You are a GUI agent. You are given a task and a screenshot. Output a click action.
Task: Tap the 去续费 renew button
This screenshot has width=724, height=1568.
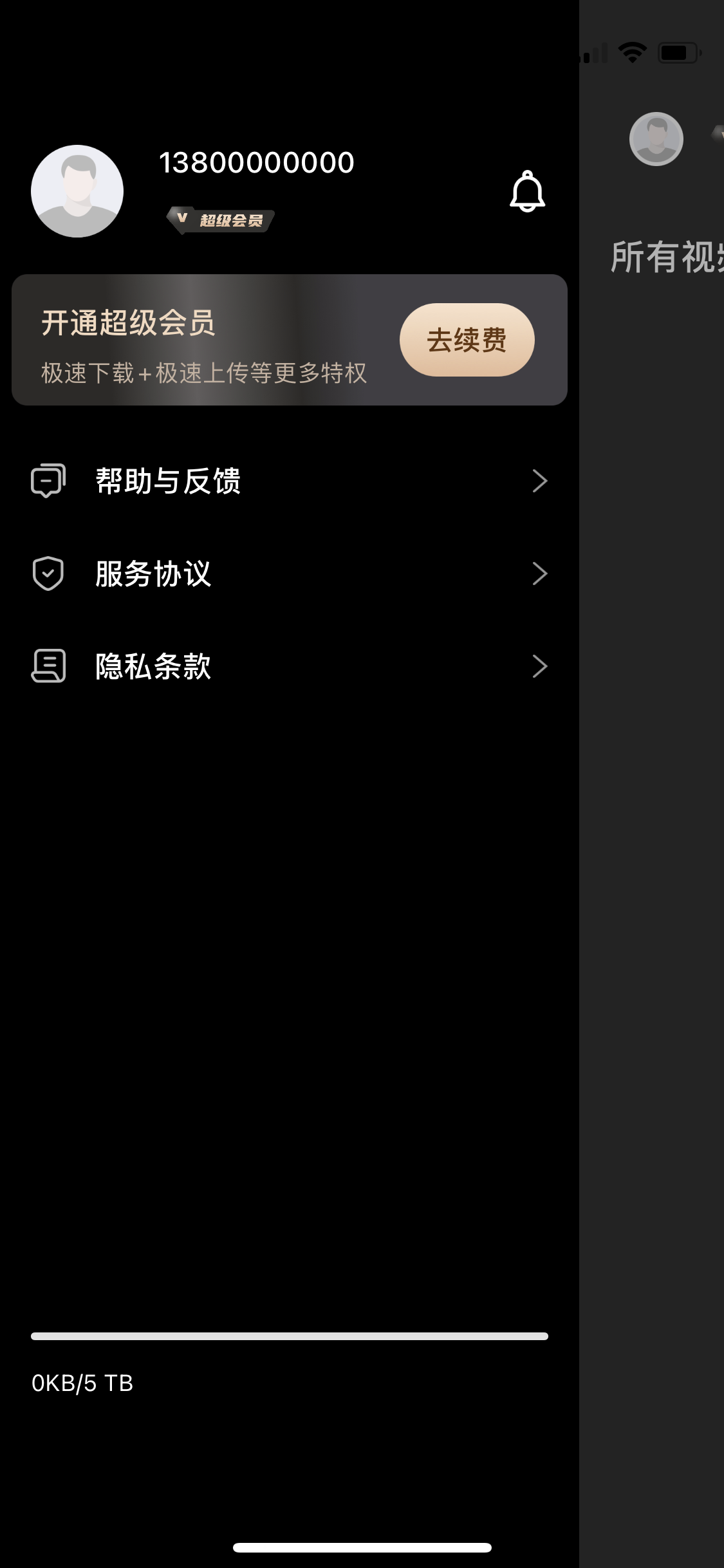coord(467,340)
